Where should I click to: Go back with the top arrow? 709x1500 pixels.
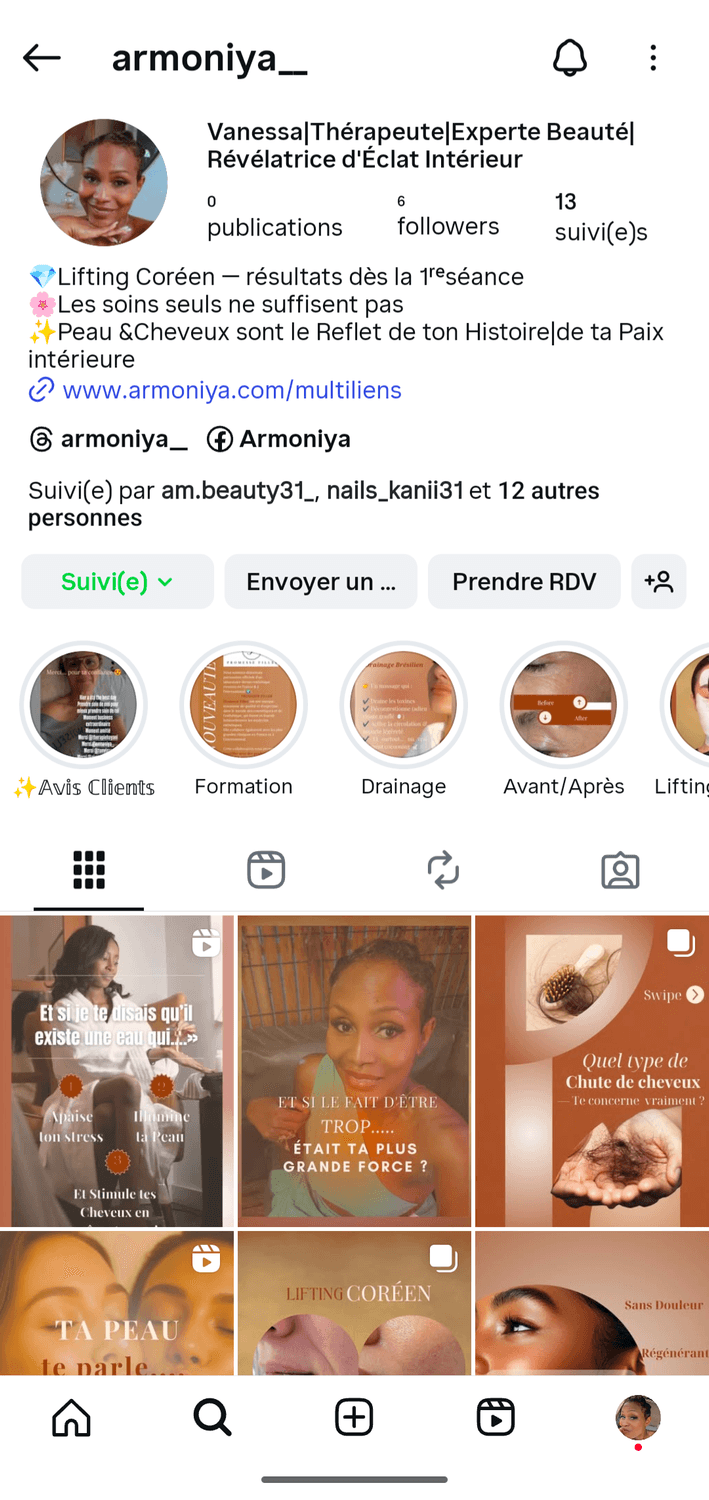tap(42, 58)
